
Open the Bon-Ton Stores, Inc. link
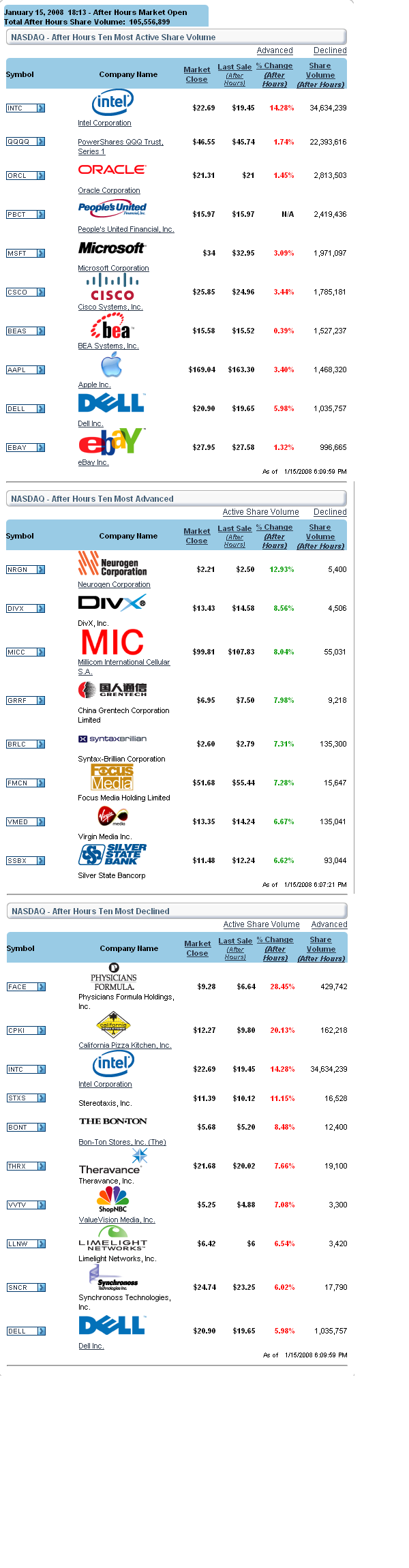point(122,1143)
